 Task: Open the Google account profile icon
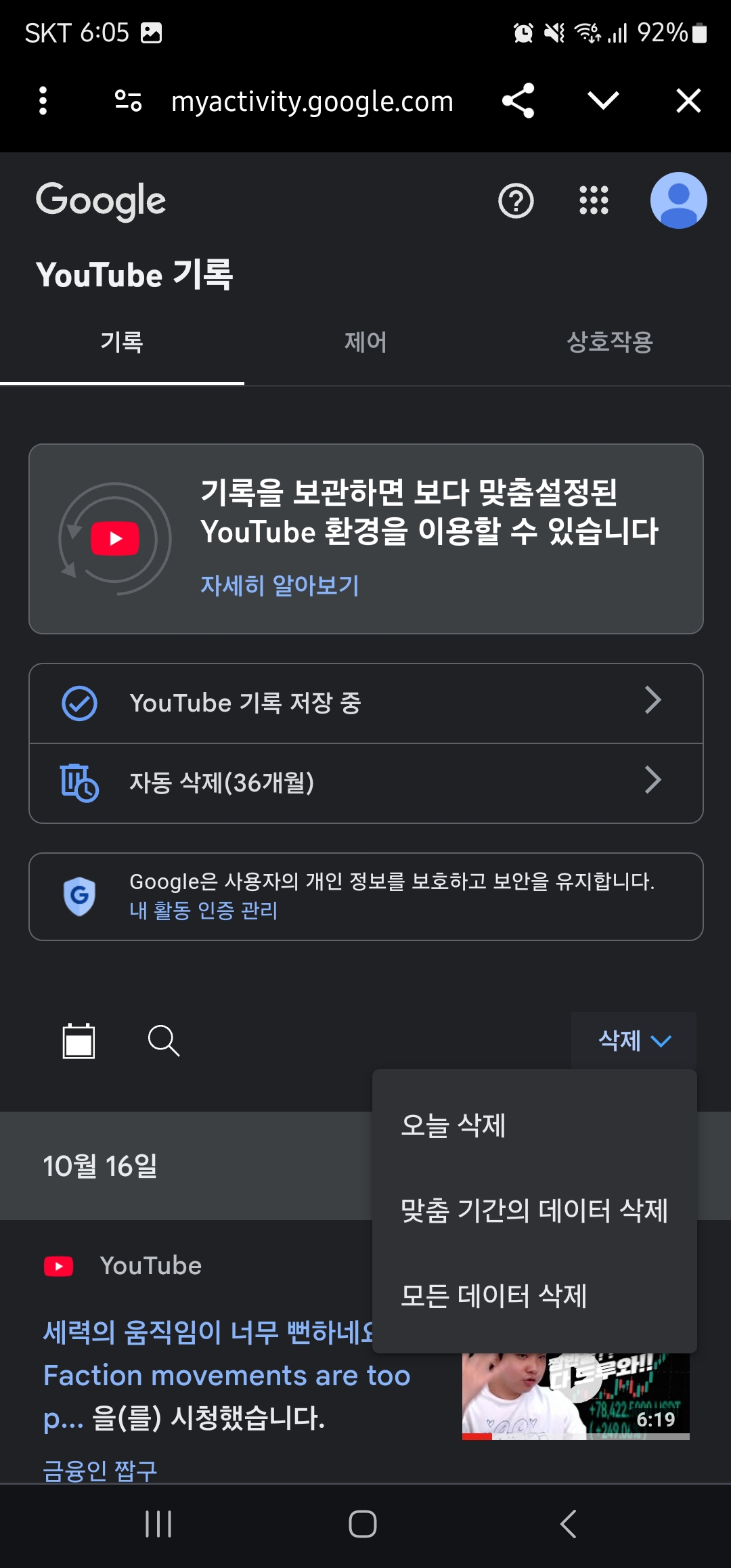[678, 200]
